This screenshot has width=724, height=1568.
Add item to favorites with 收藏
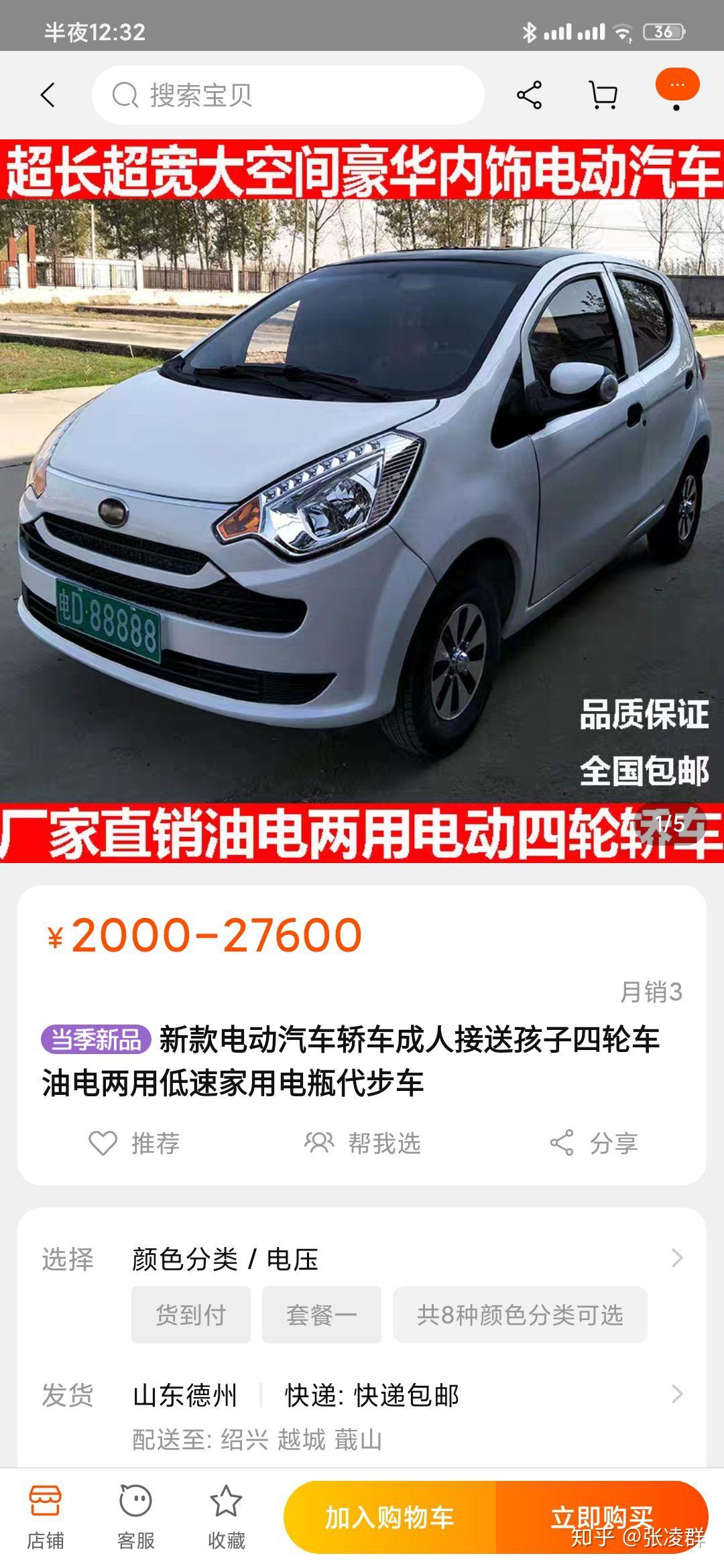[227, 1517]
